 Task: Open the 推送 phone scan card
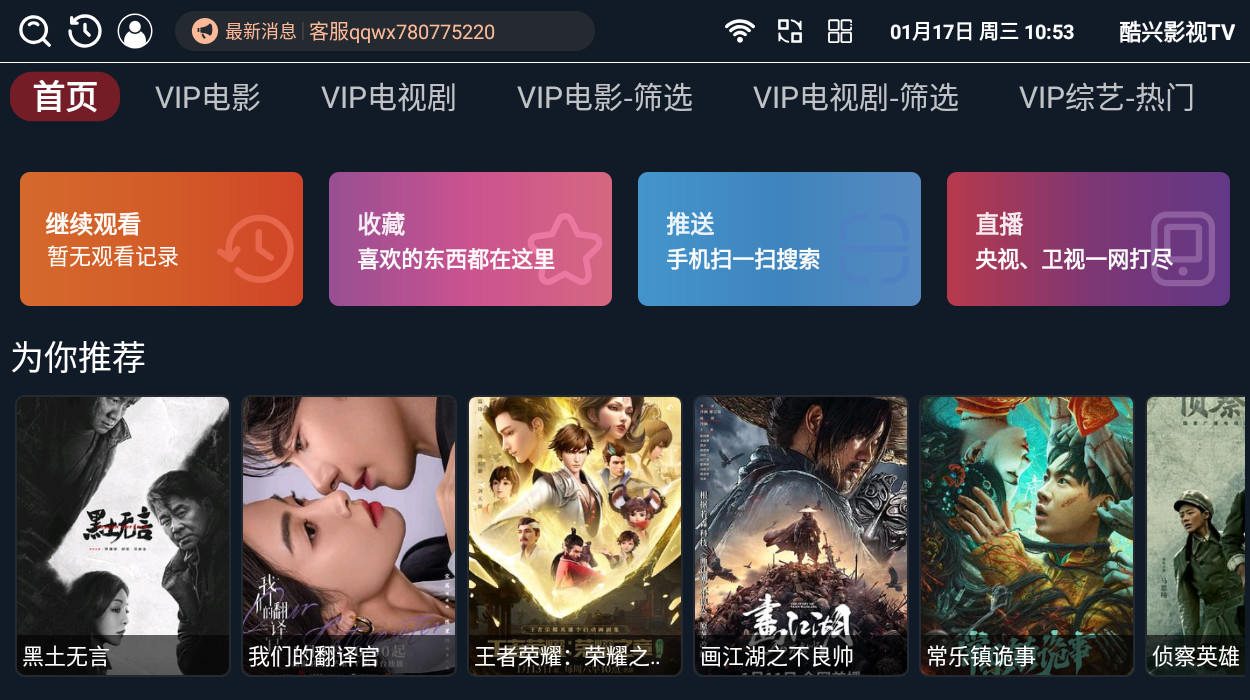[779, 239]
